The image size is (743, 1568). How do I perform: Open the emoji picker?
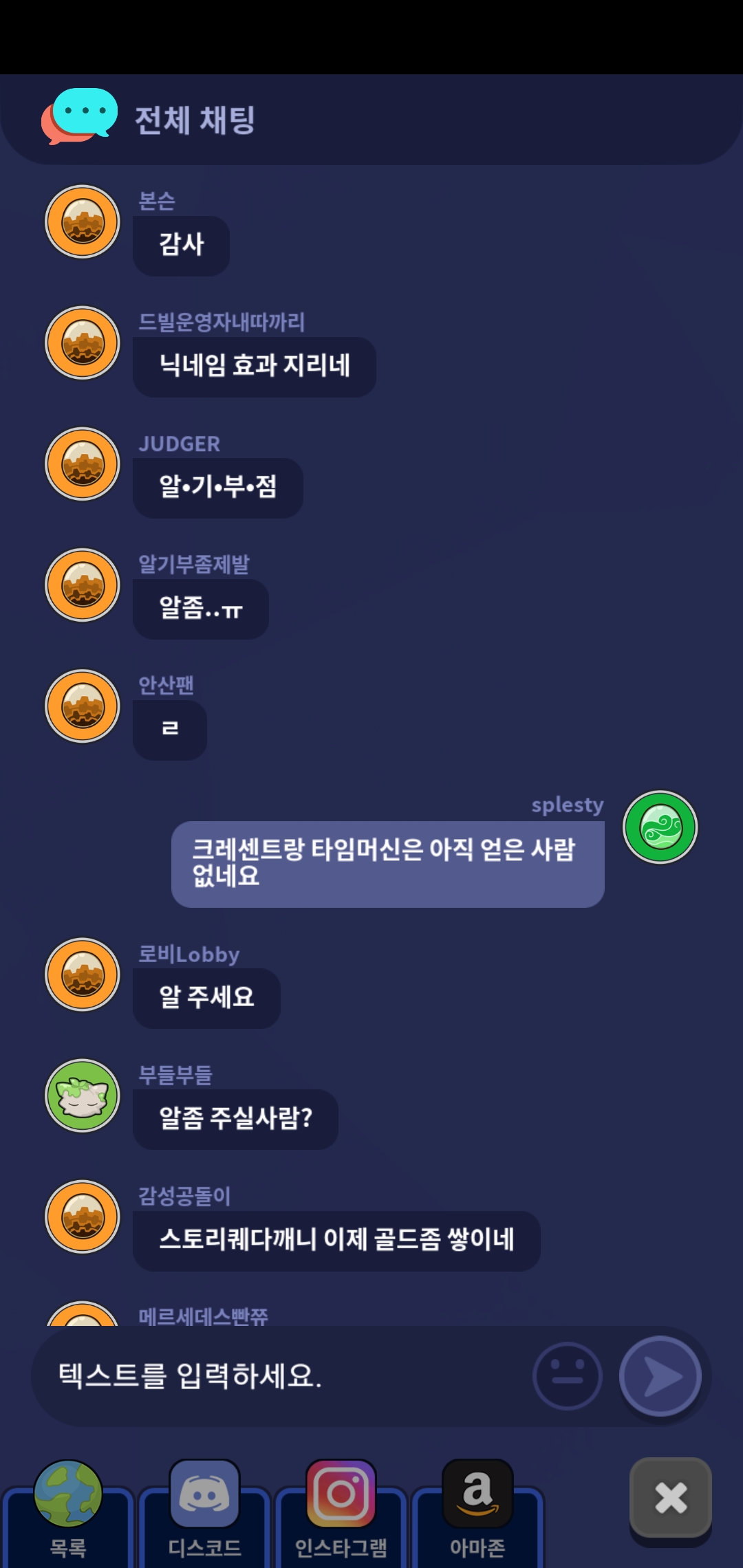coord(568,1376)
